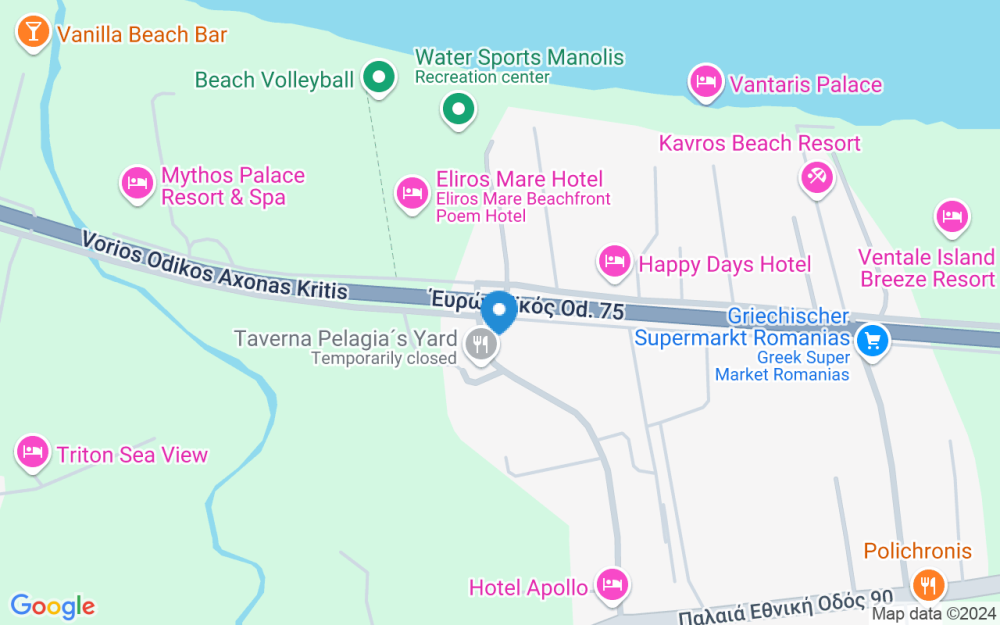Open the Hotel Apollo pin
The width and height of the screenshot is (1000, 625).
tap(612, 586)
